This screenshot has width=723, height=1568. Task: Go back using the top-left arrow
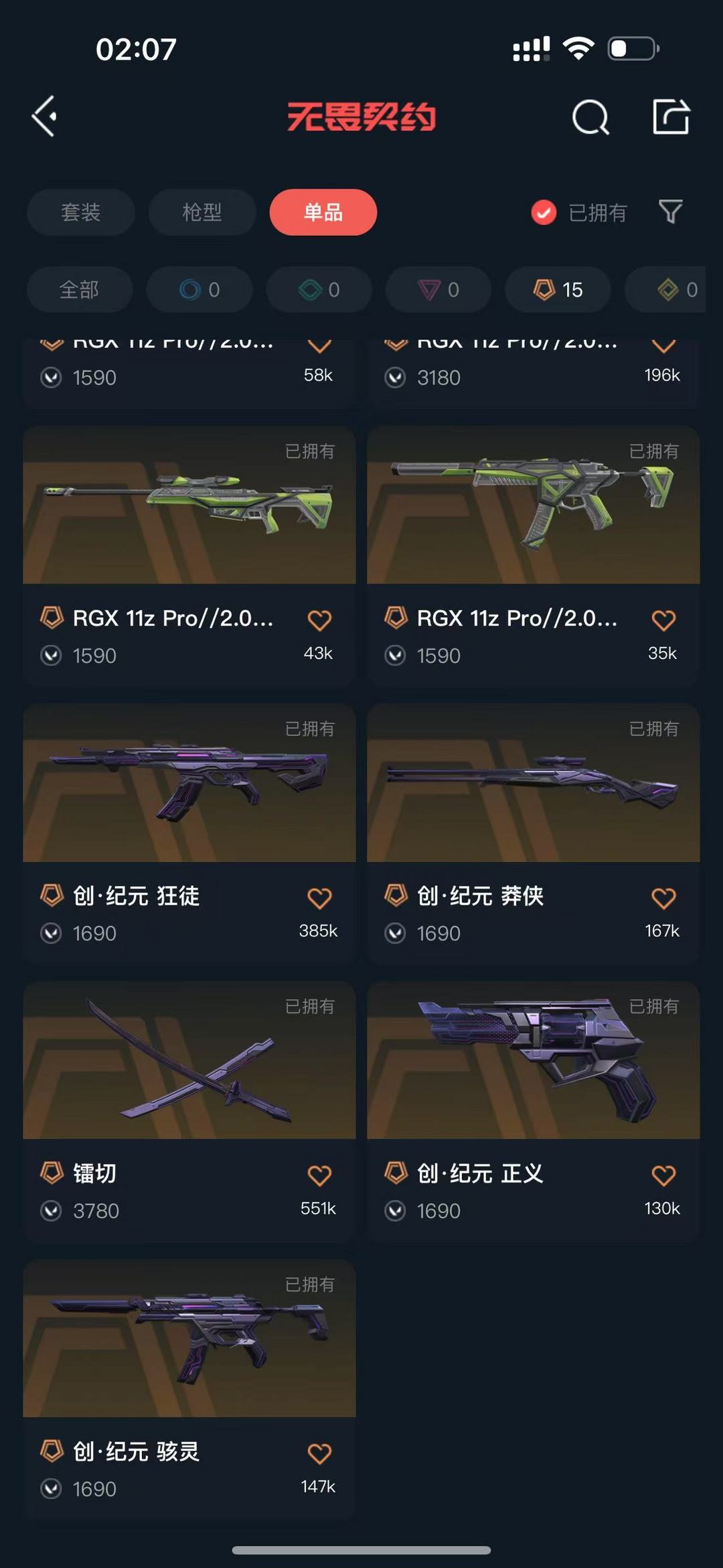44,117
